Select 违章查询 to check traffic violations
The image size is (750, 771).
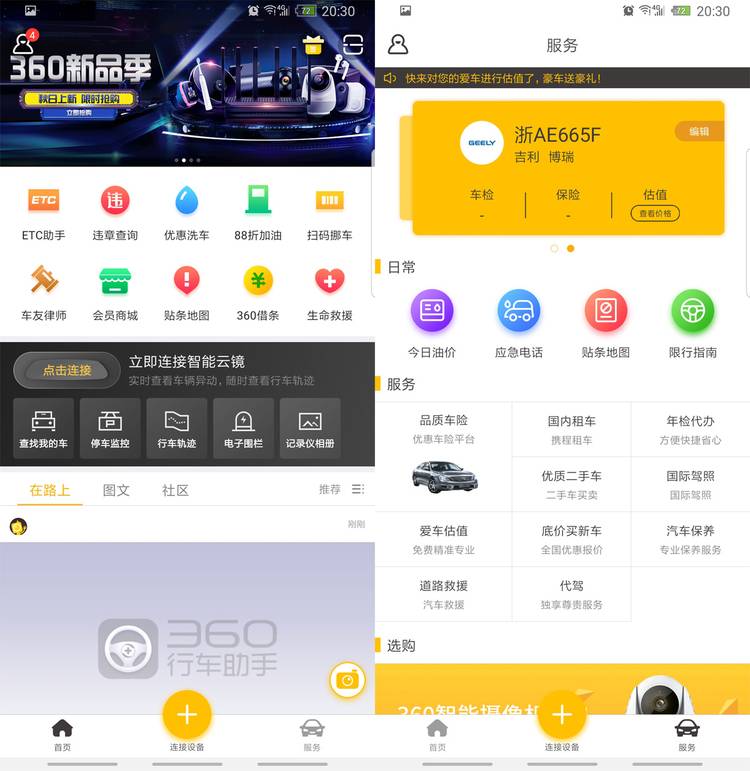point(114,210)
